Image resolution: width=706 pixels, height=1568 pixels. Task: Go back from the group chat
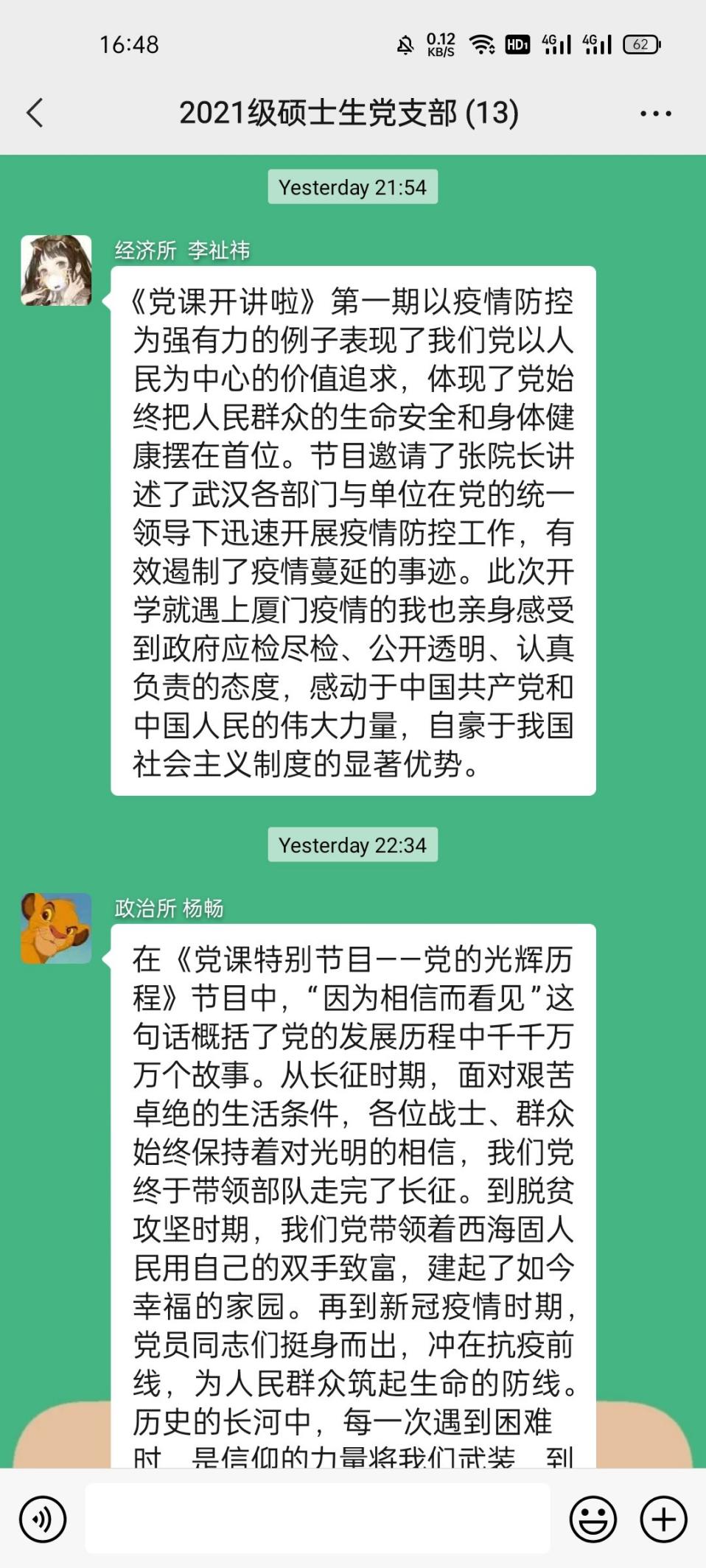coord(35,113)
